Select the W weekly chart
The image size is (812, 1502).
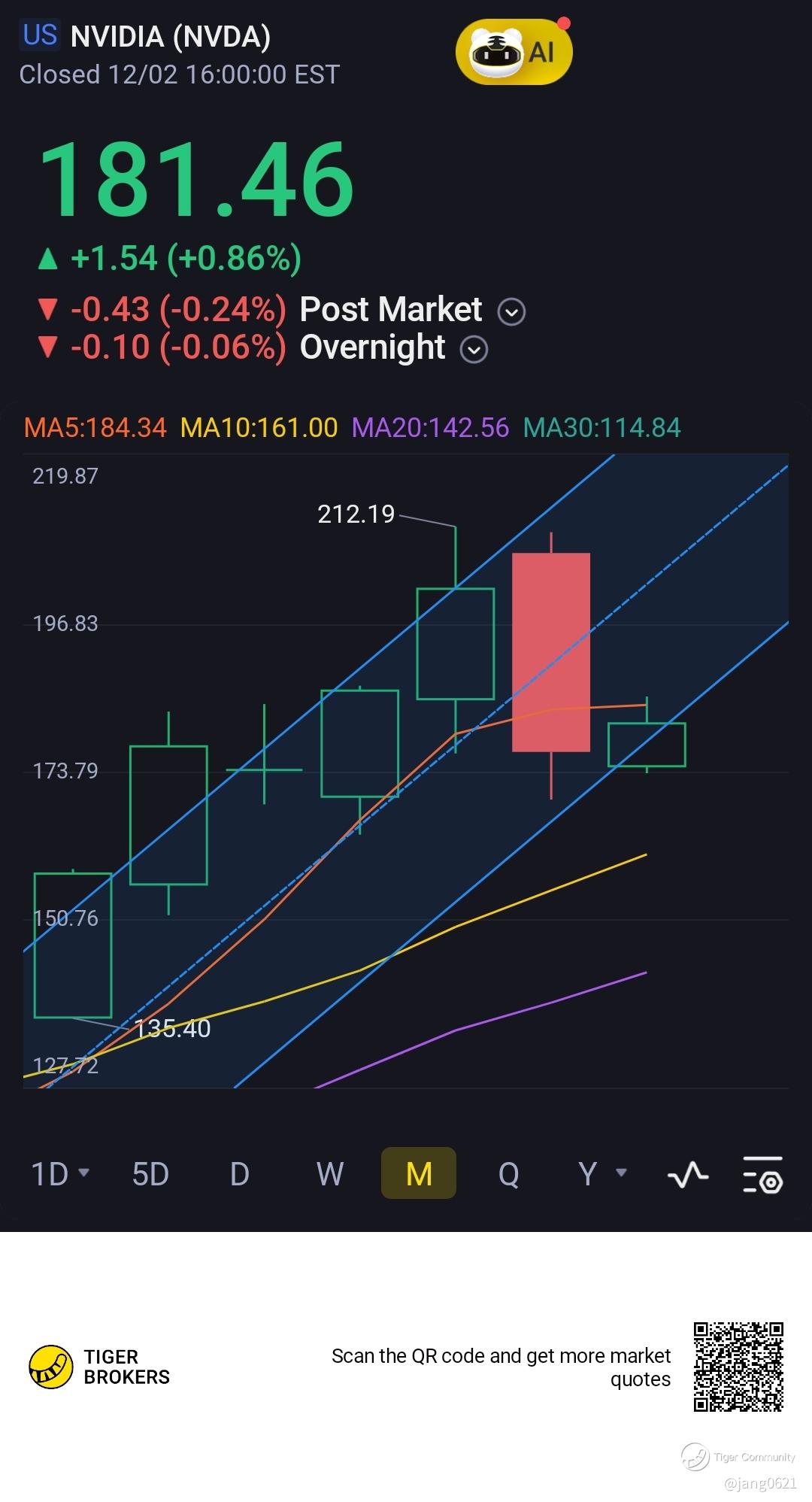point(330,1173)
